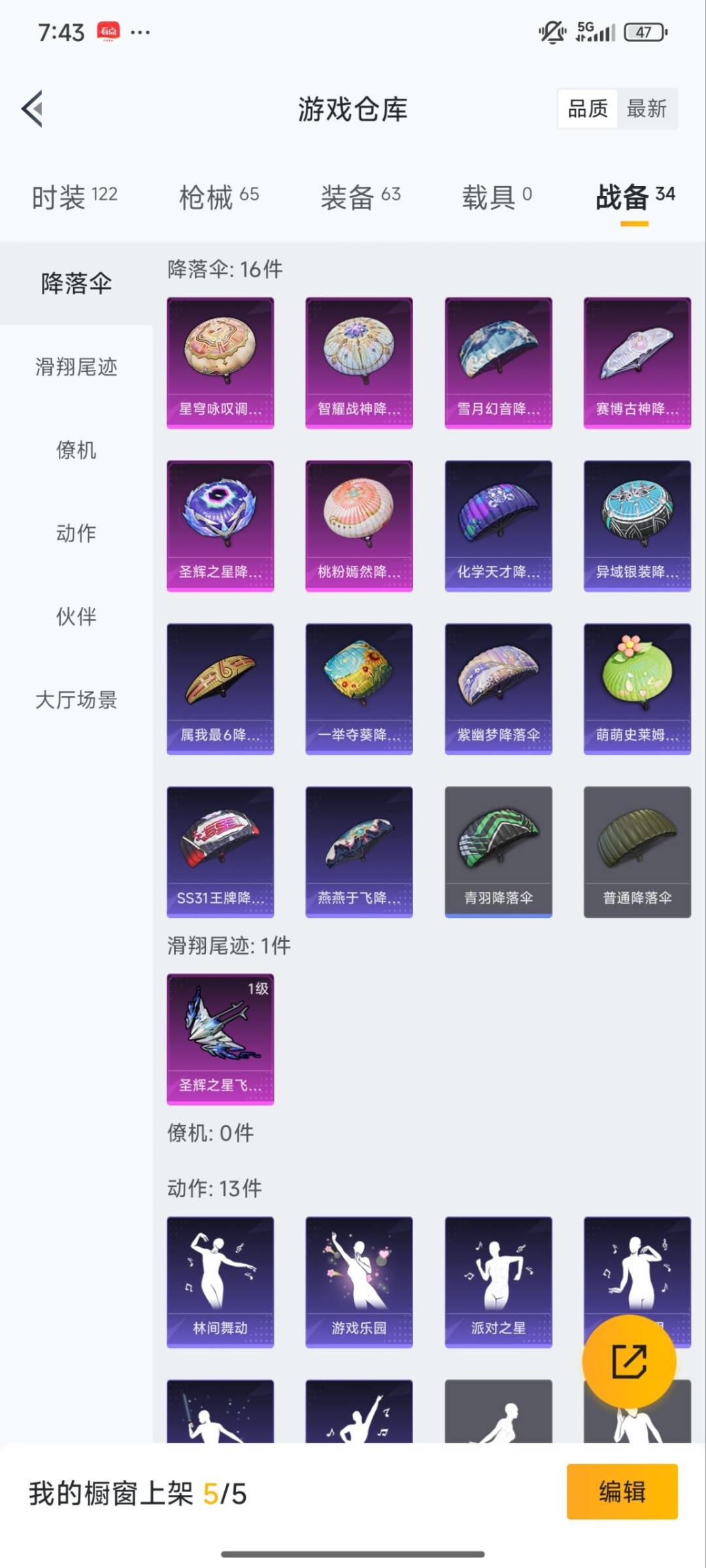Open the 普通降落伞 item
This screenshot has width=706, height=1568.
click(637, 851)
